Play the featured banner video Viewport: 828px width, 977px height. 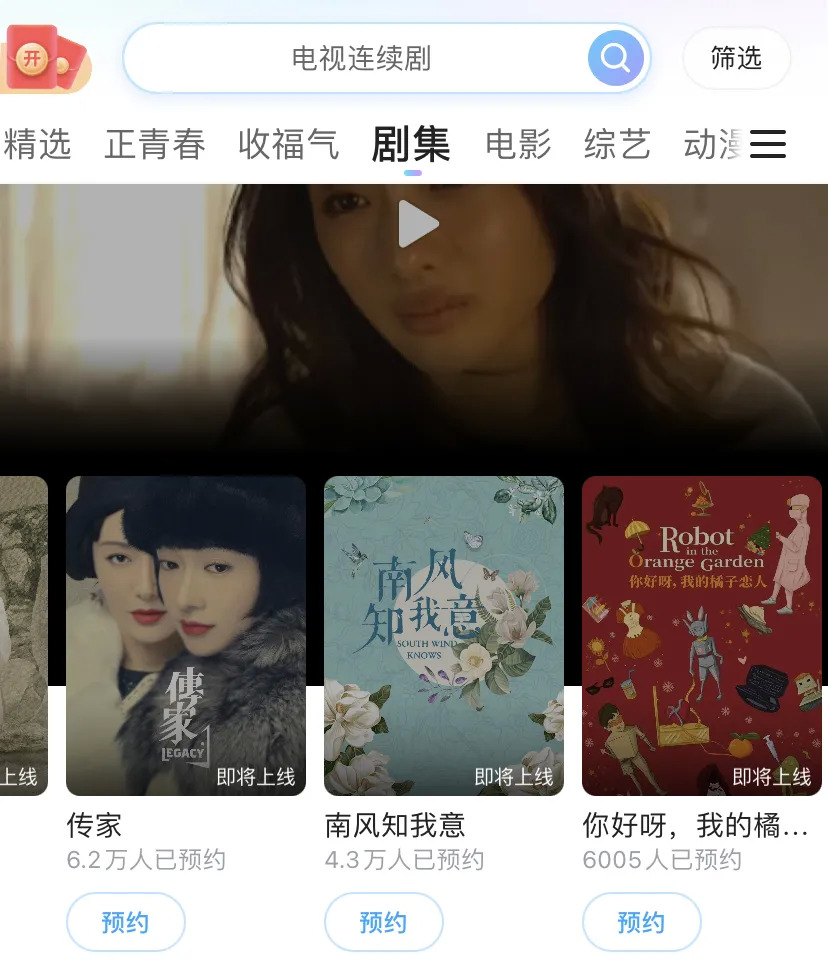click(x=419, y=223)
